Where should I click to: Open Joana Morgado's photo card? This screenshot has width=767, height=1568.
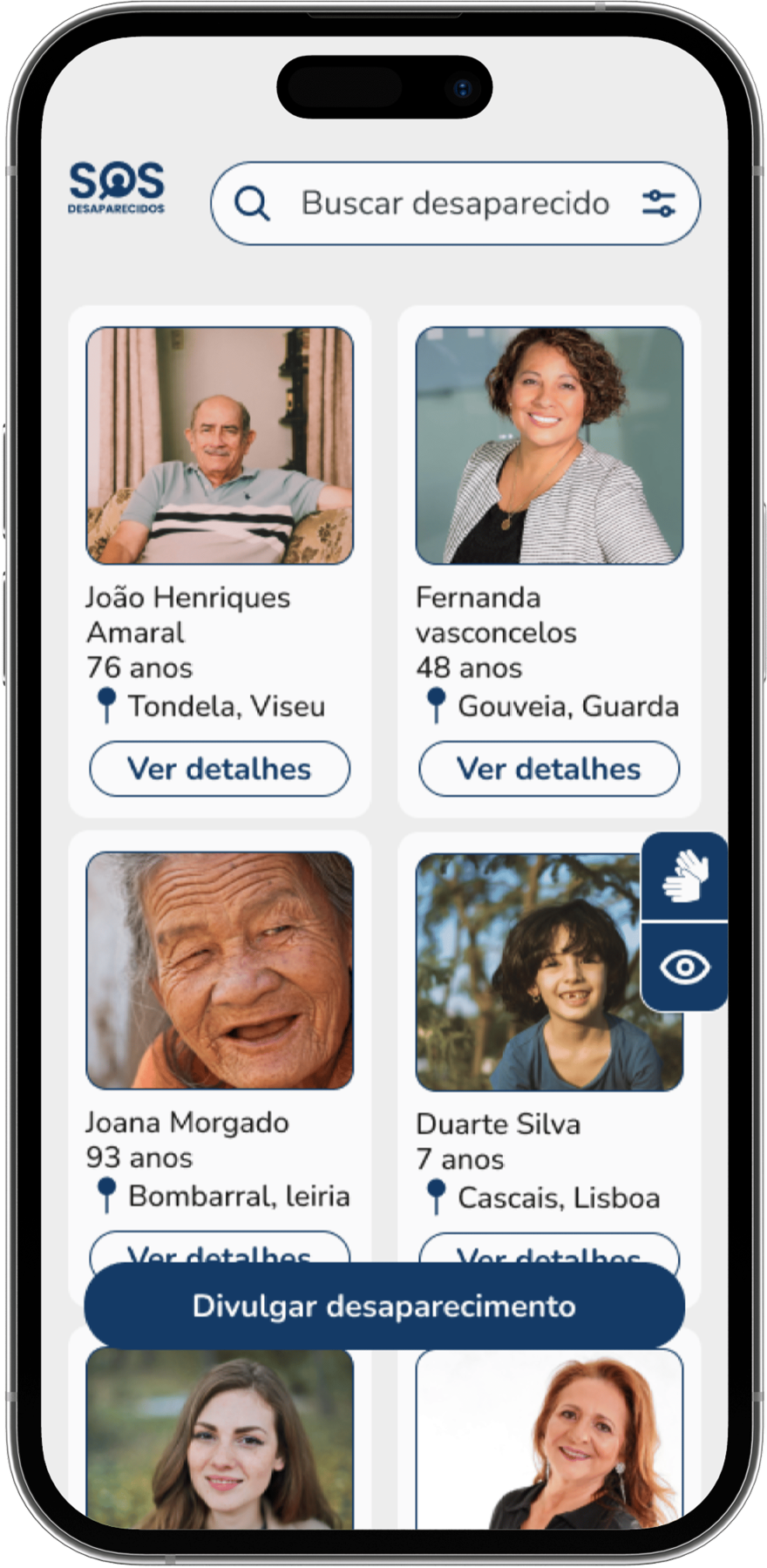coord(220,970)
